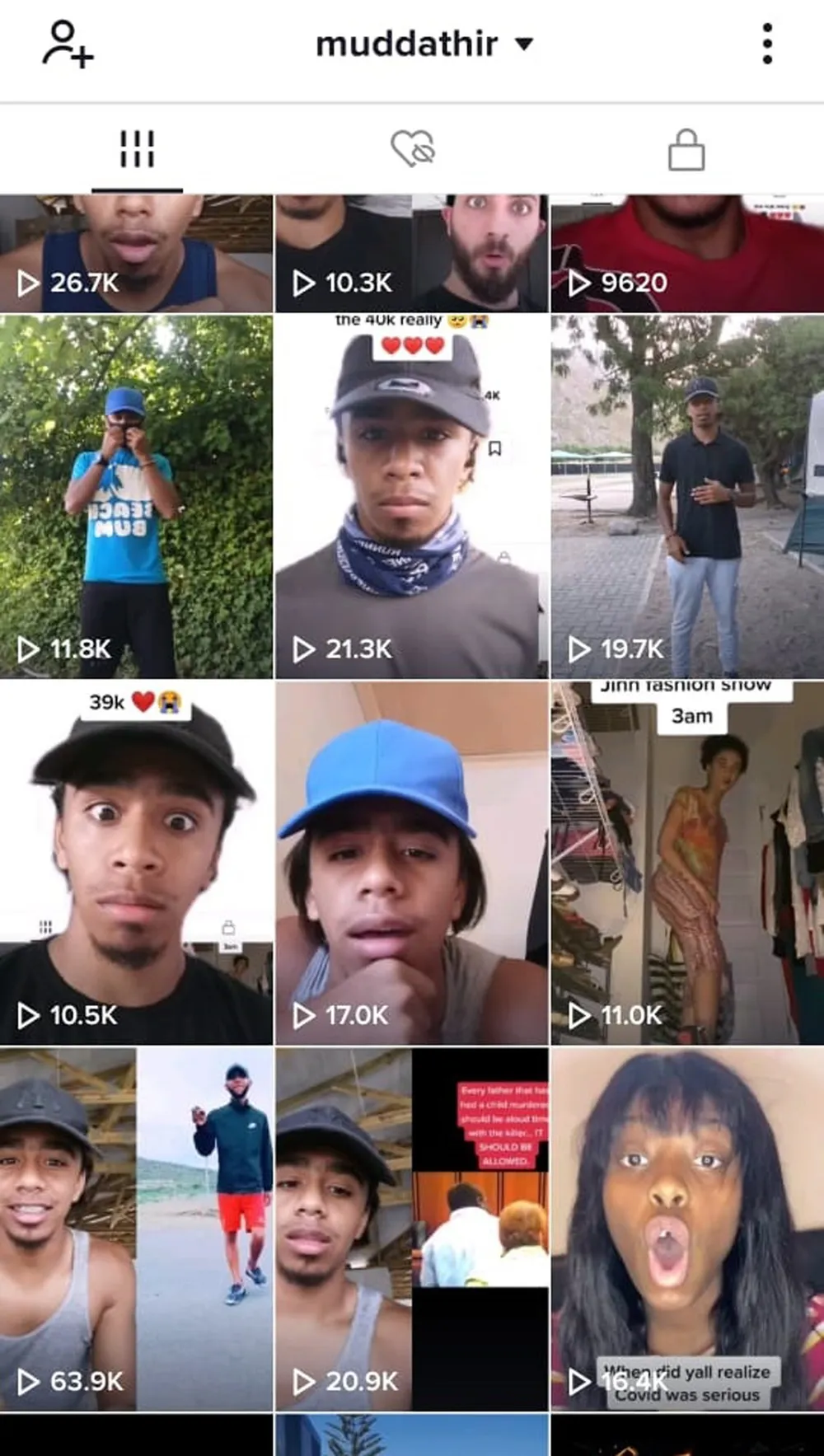Switch to the videos grid tab

pyautogui.click(x=137, y=150)
